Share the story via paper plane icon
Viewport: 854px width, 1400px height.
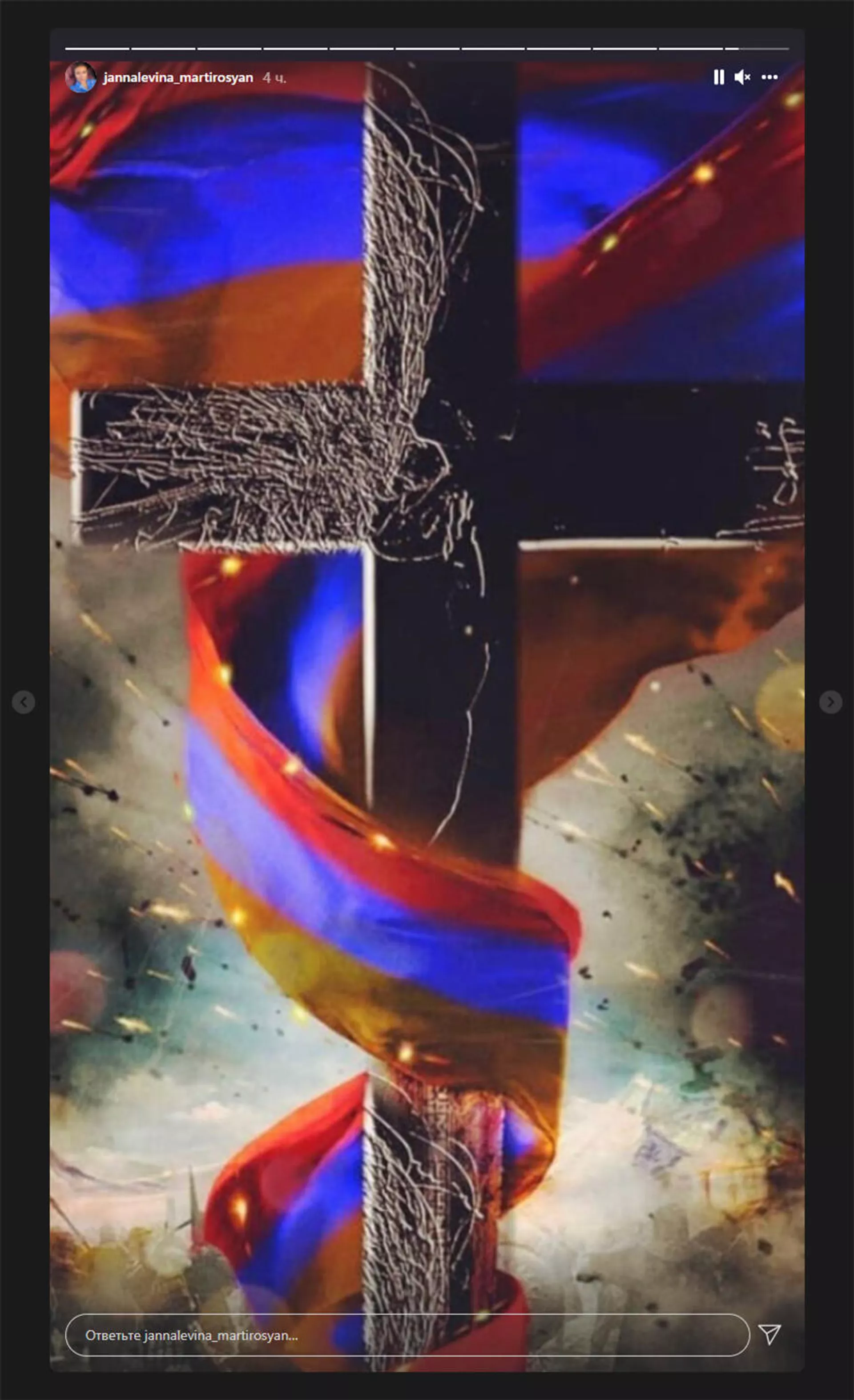click(769, 1335)
